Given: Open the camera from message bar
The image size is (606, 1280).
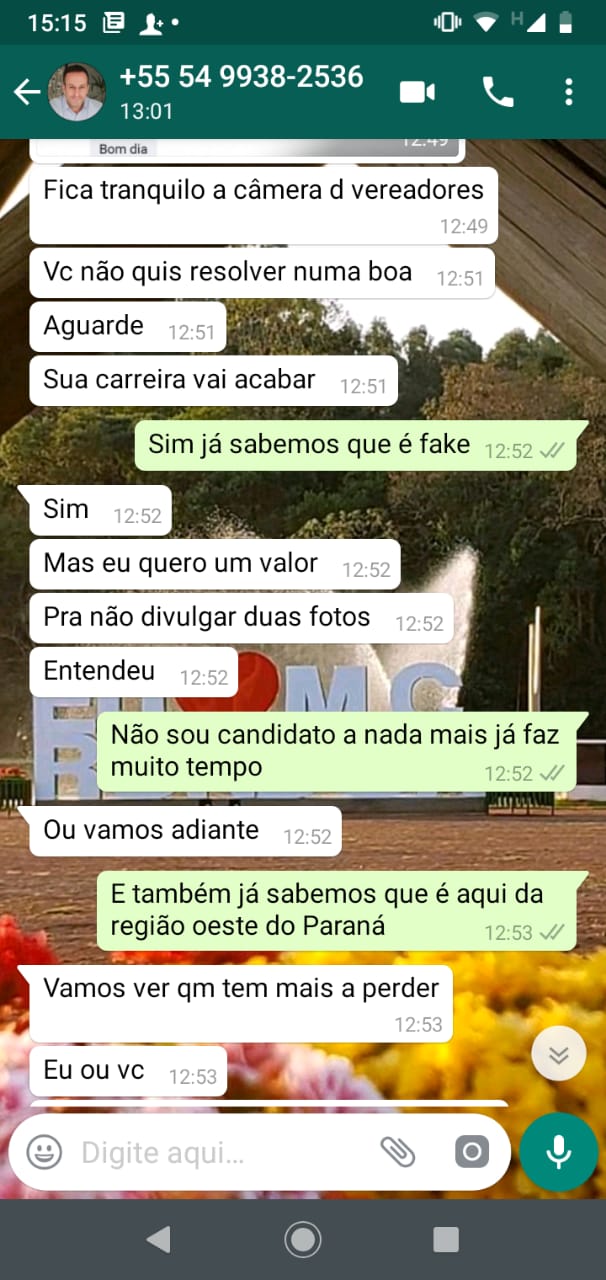Looking at the screenshot, I should coord(471,1152).
